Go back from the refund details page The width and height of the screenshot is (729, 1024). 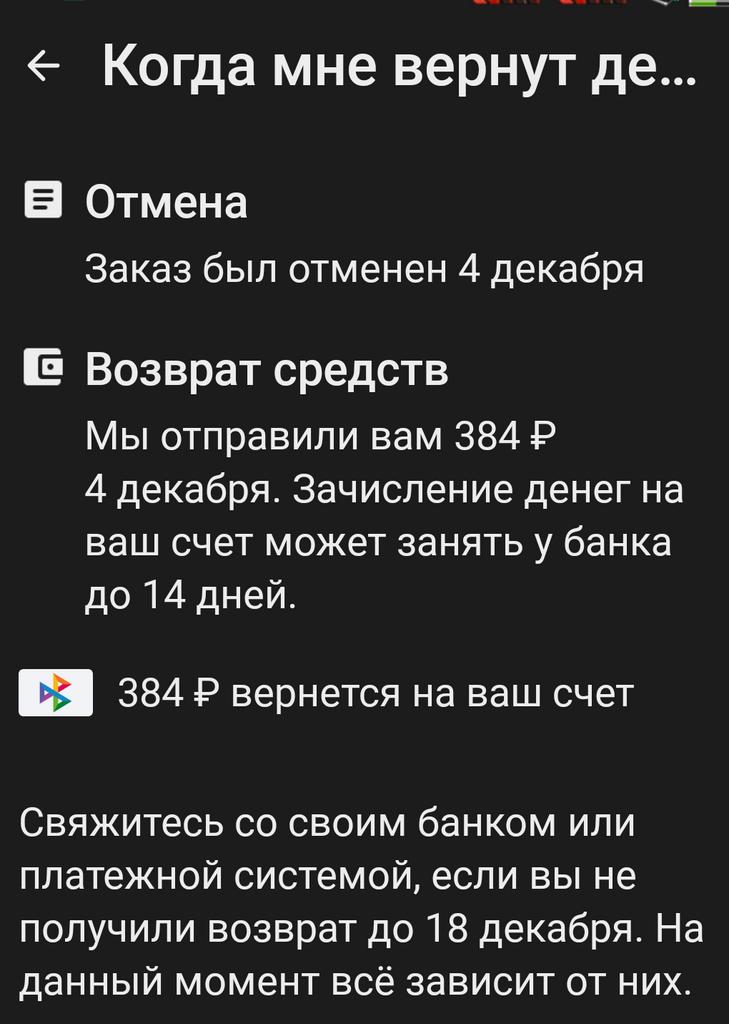click(x=43, y=68)
